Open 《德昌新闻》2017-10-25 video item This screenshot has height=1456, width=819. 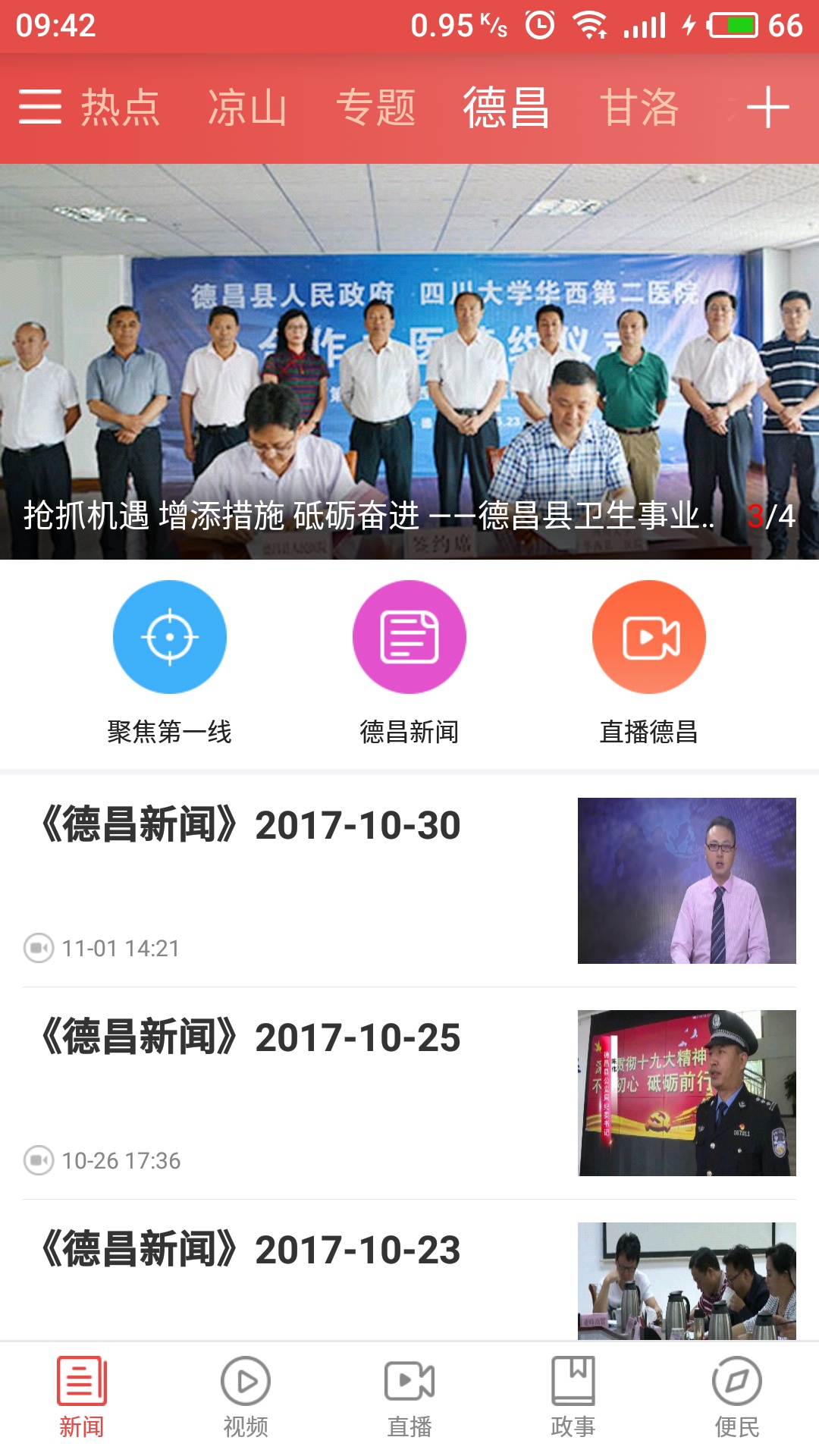click(x=409, y=1094)
